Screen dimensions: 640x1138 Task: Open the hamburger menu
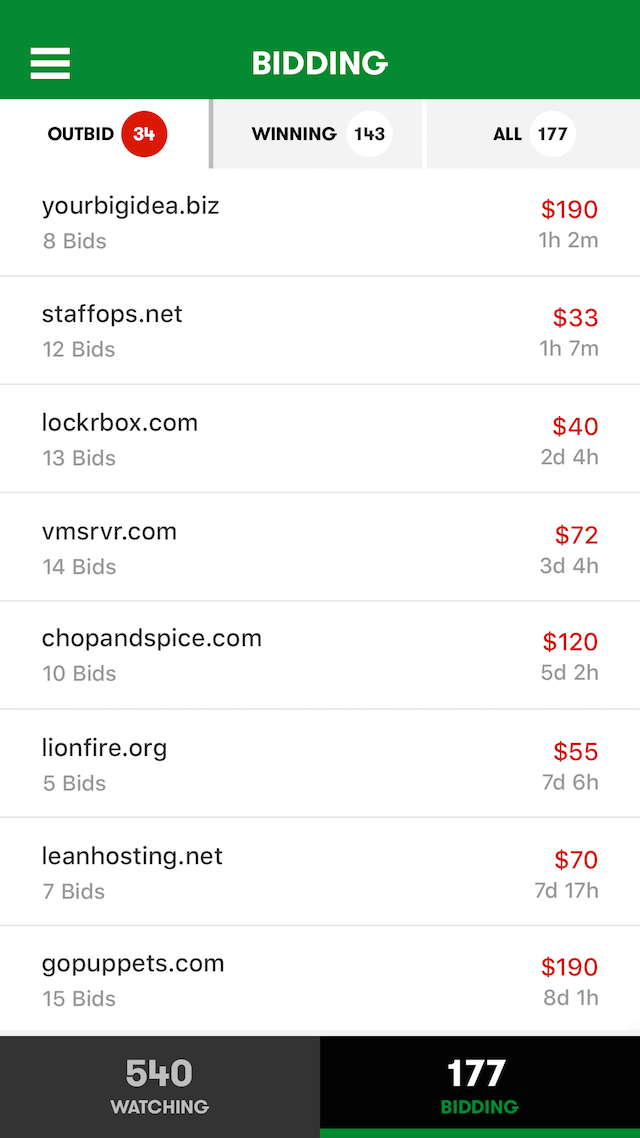[x=50, y=63]
